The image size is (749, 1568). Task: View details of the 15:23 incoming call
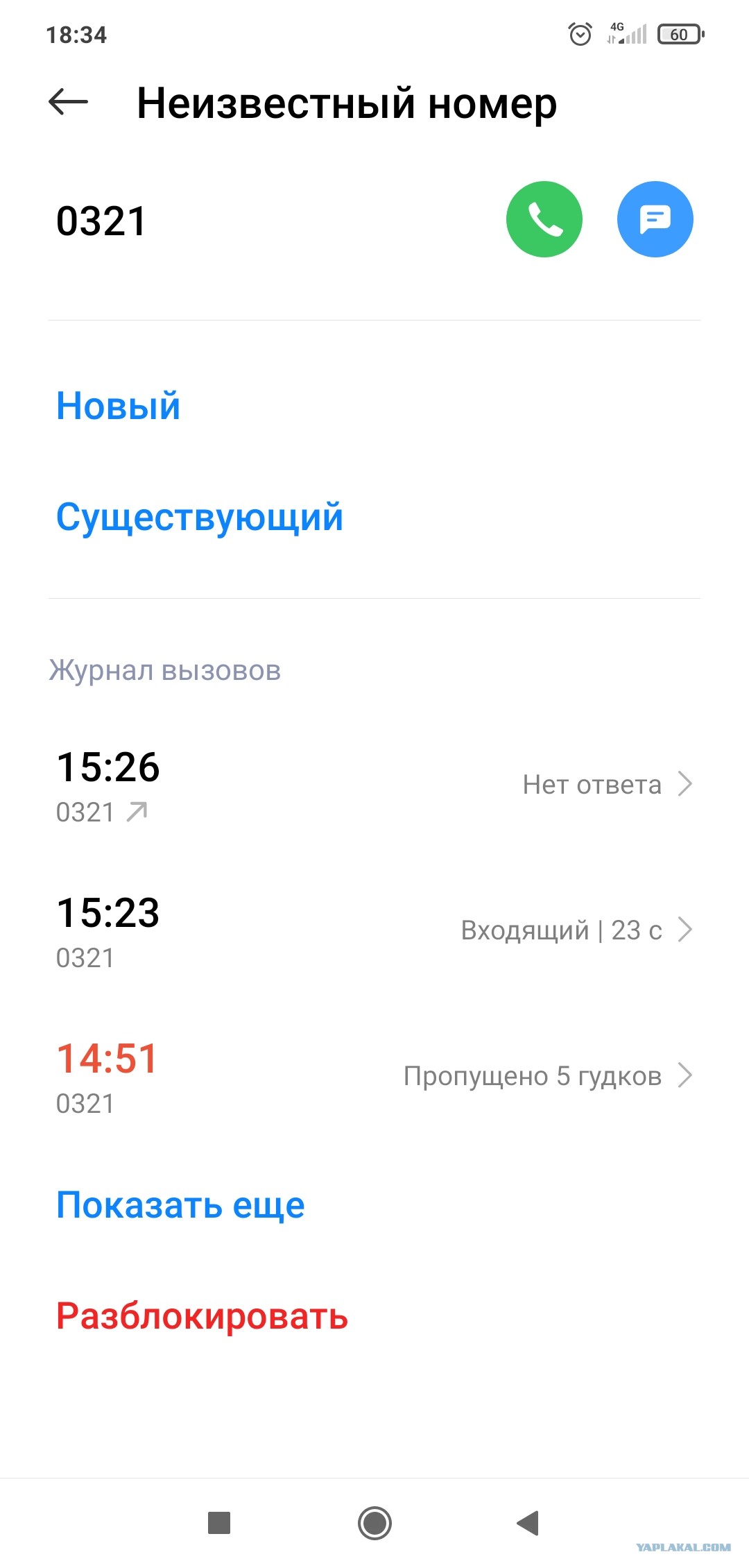point(374,931)
